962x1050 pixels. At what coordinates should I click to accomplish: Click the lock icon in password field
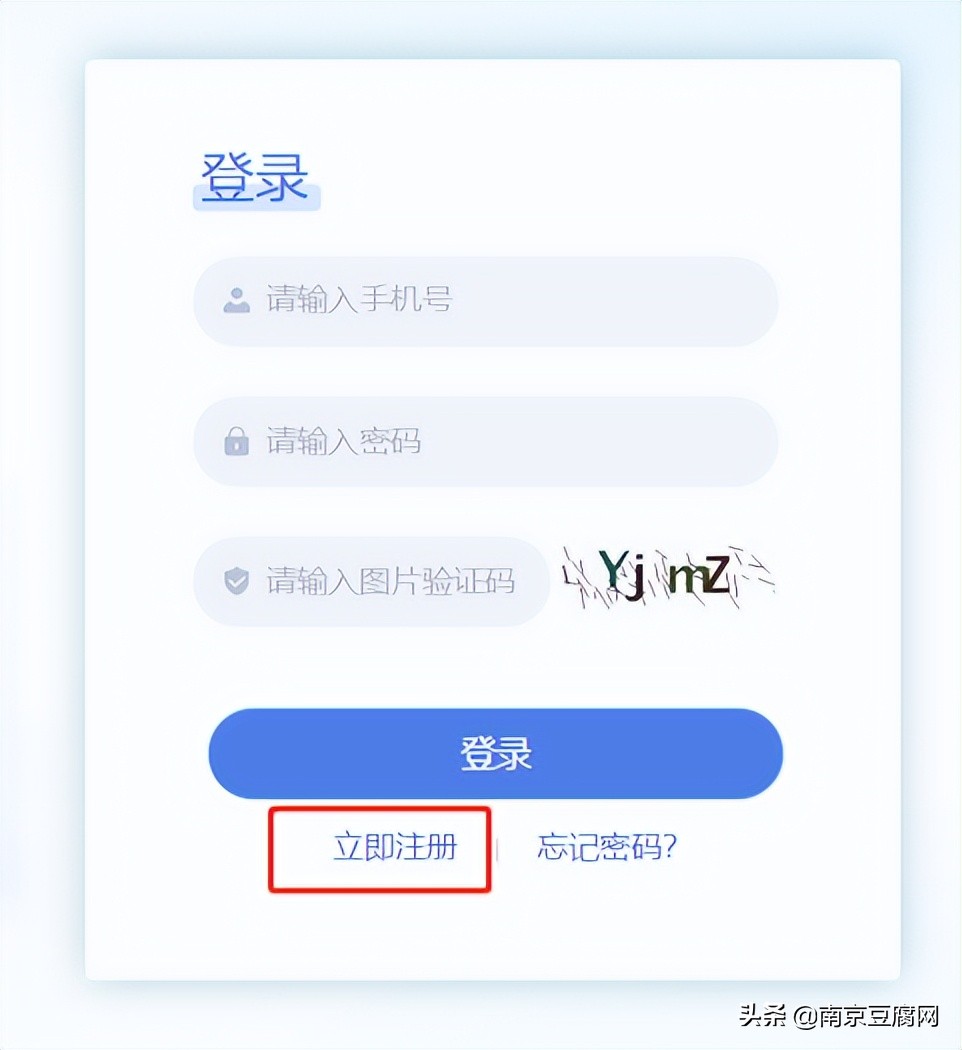(x=235, y=442)
